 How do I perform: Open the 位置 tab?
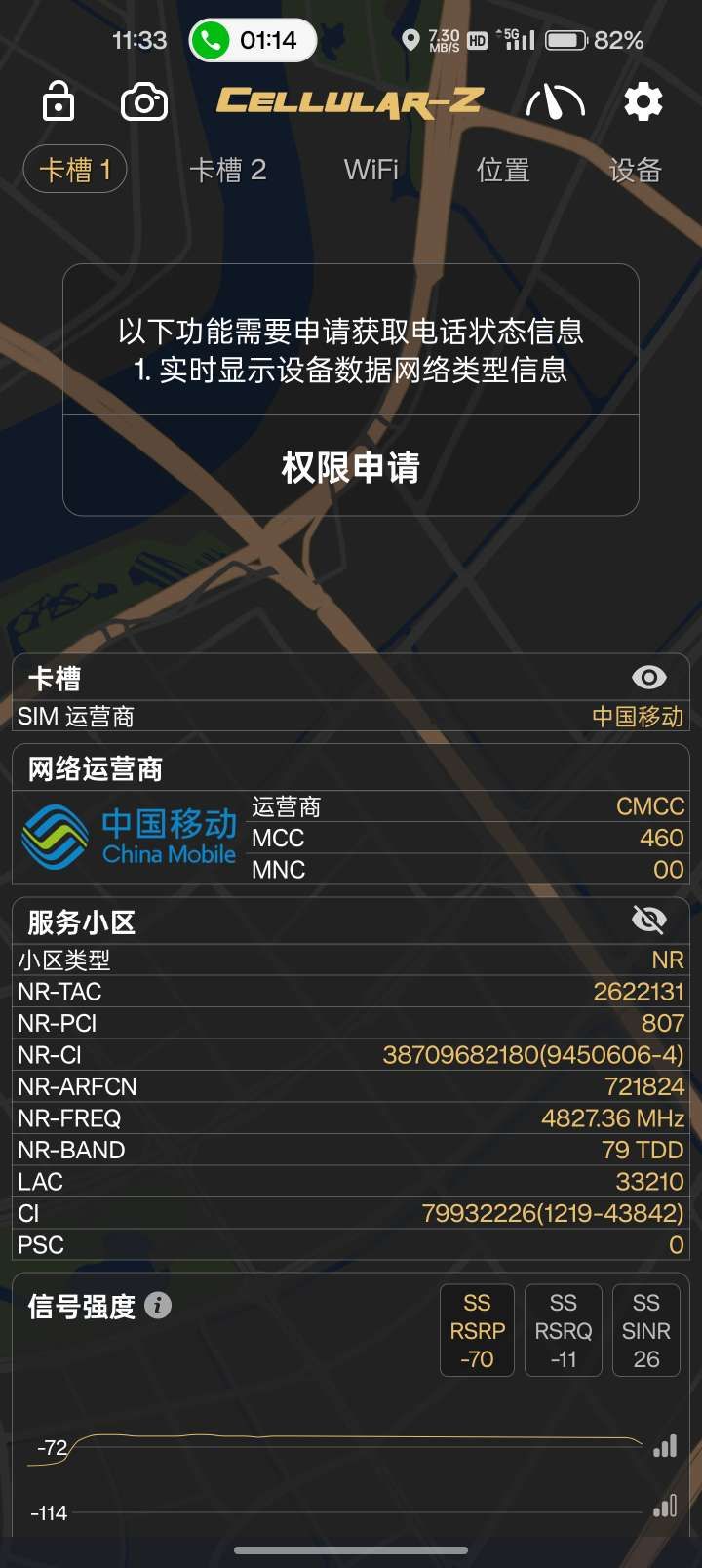pyautogui.click(x=503, y=170)
